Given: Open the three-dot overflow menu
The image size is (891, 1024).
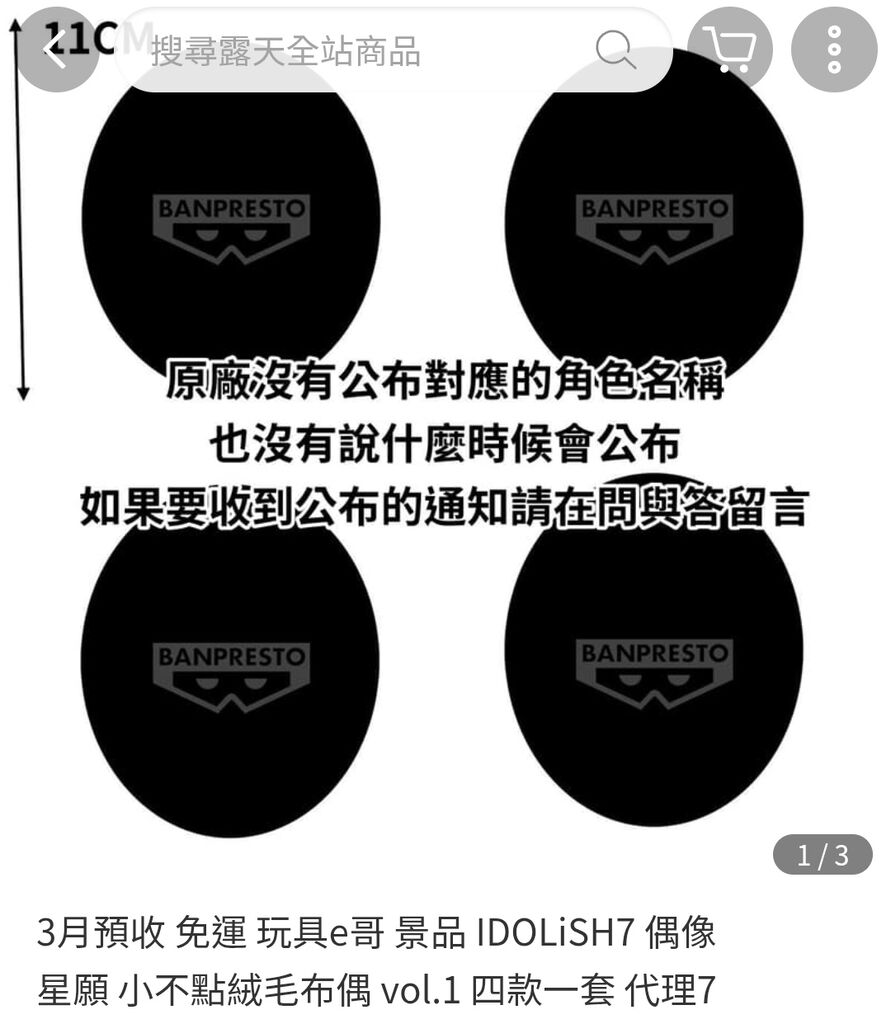Looking at the screenshot, I should [834, 50].
